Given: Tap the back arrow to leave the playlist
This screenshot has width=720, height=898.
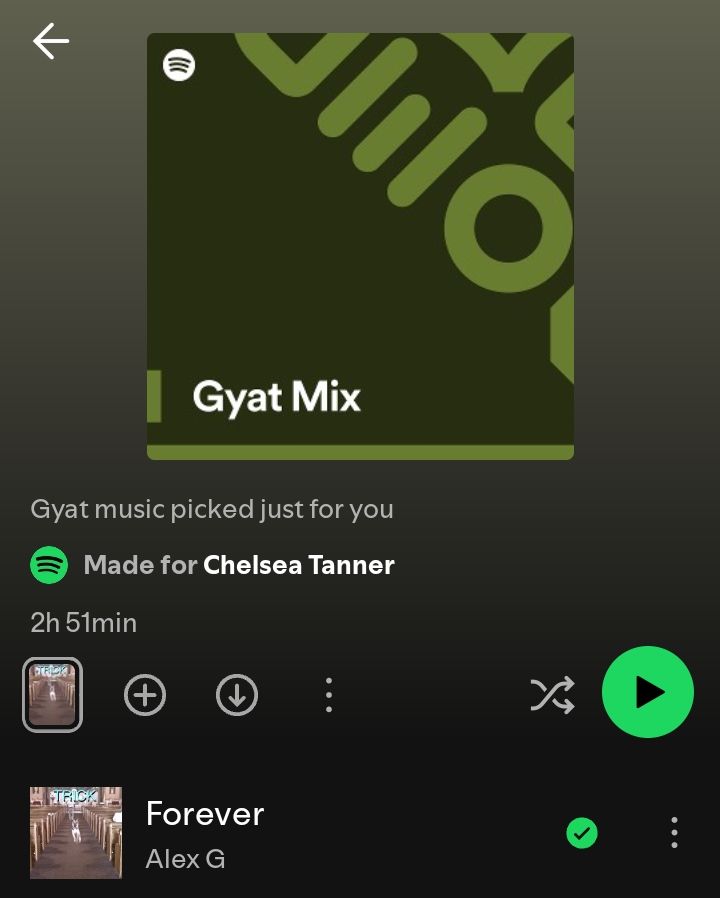Looking at the screenshot, I should (x=49, y=41).
